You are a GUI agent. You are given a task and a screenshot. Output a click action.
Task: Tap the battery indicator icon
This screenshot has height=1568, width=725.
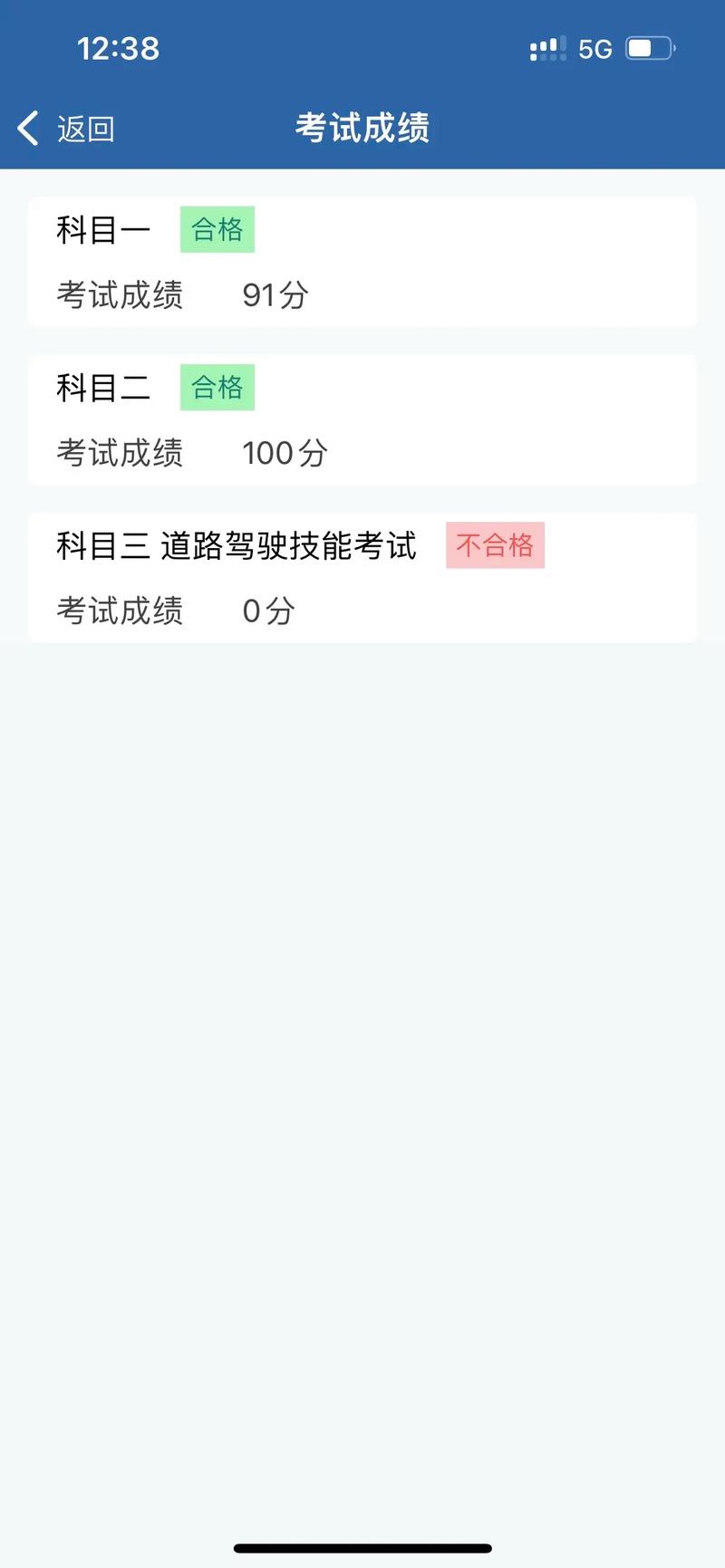coord(650,47)
